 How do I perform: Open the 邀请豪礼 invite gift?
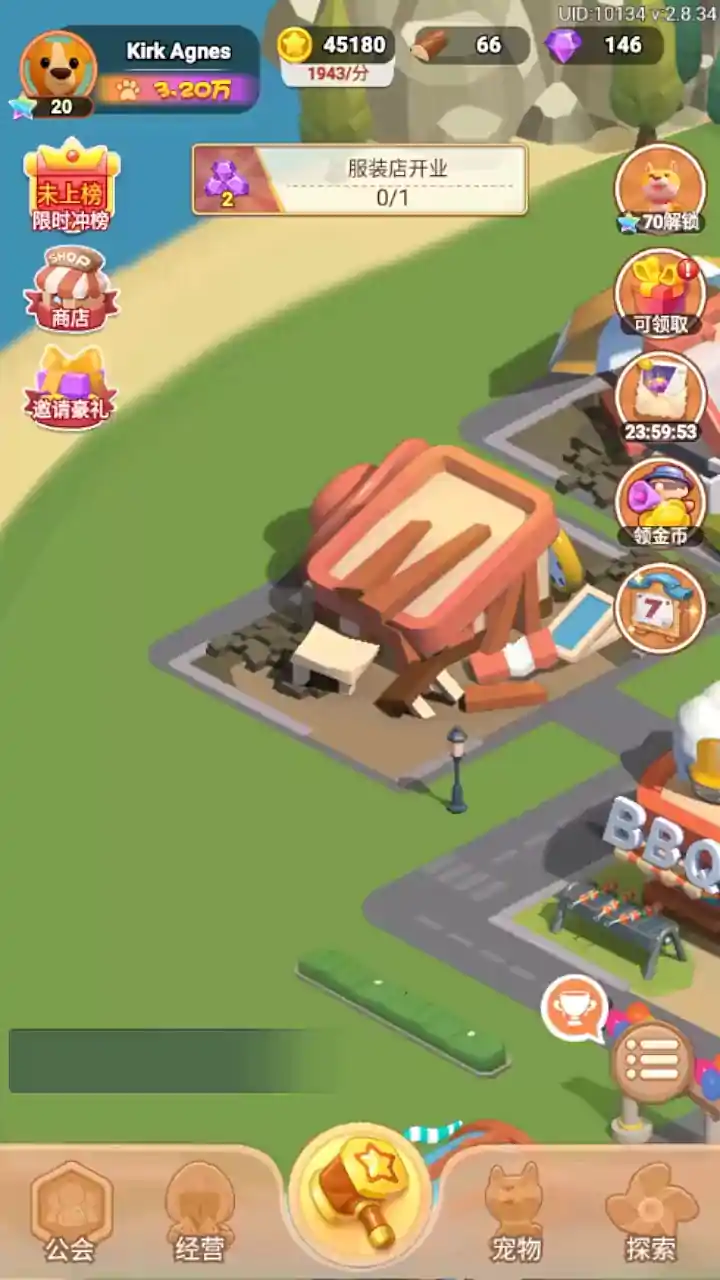point(71,388)
